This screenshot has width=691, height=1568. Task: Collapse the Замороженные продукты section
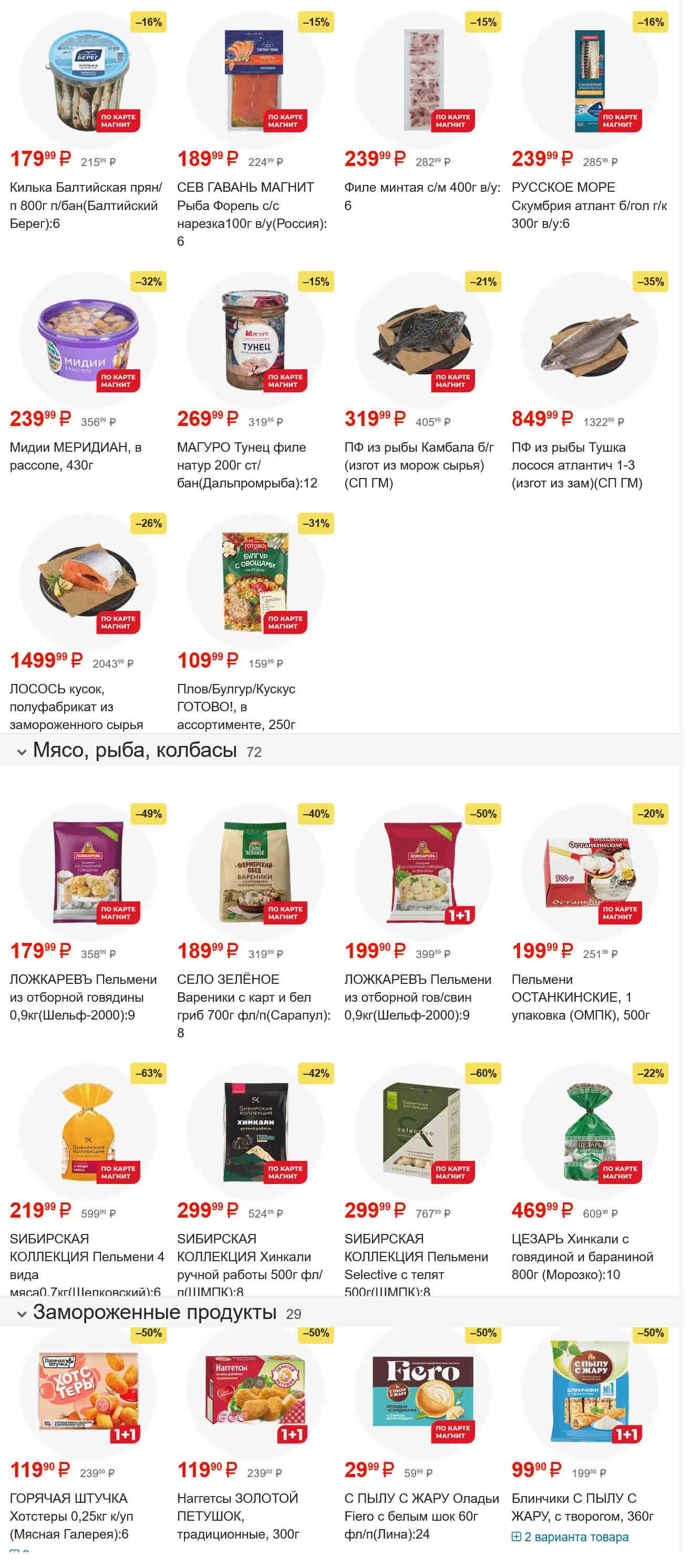click(x=22, y=1314)
